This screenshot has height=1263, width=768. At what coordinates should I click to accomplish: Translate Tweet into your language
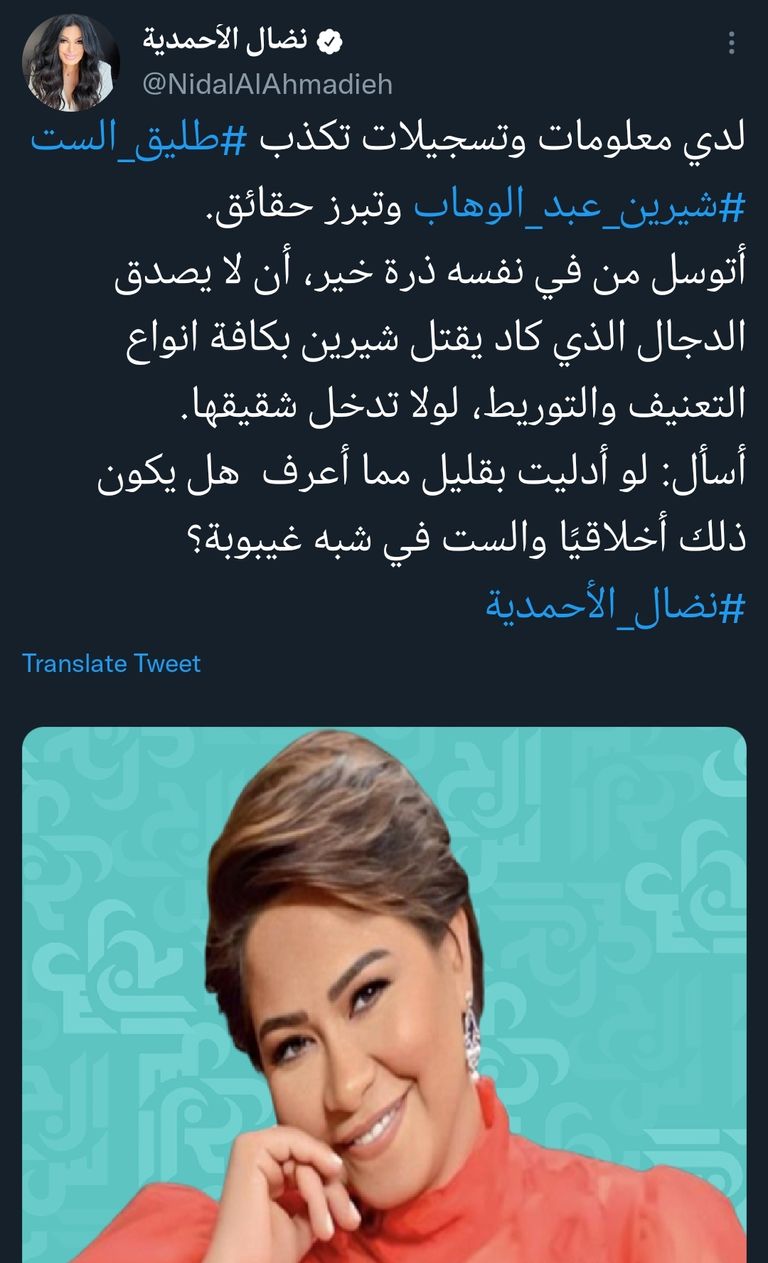point(111,663)
